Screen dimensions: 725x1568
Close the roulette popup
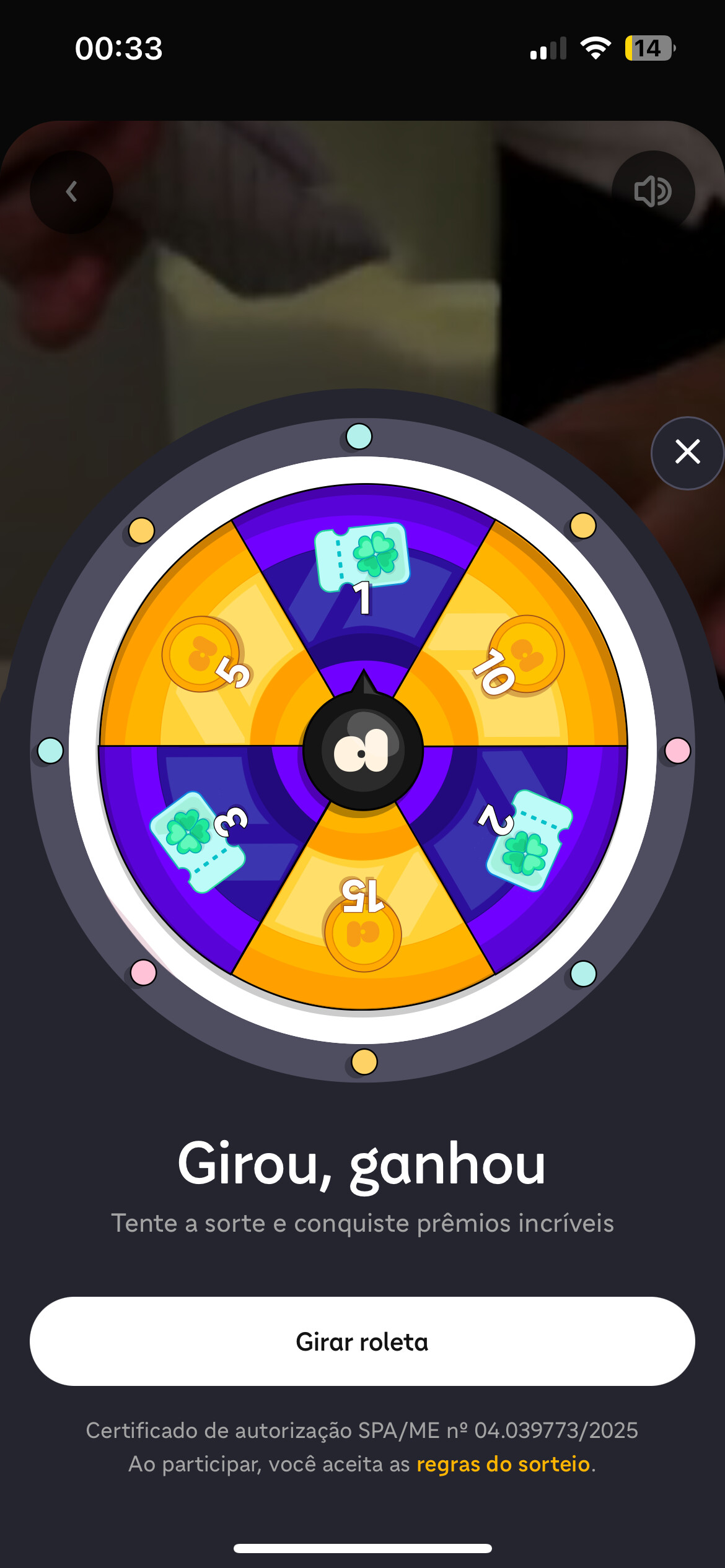[x=687, y=453]
